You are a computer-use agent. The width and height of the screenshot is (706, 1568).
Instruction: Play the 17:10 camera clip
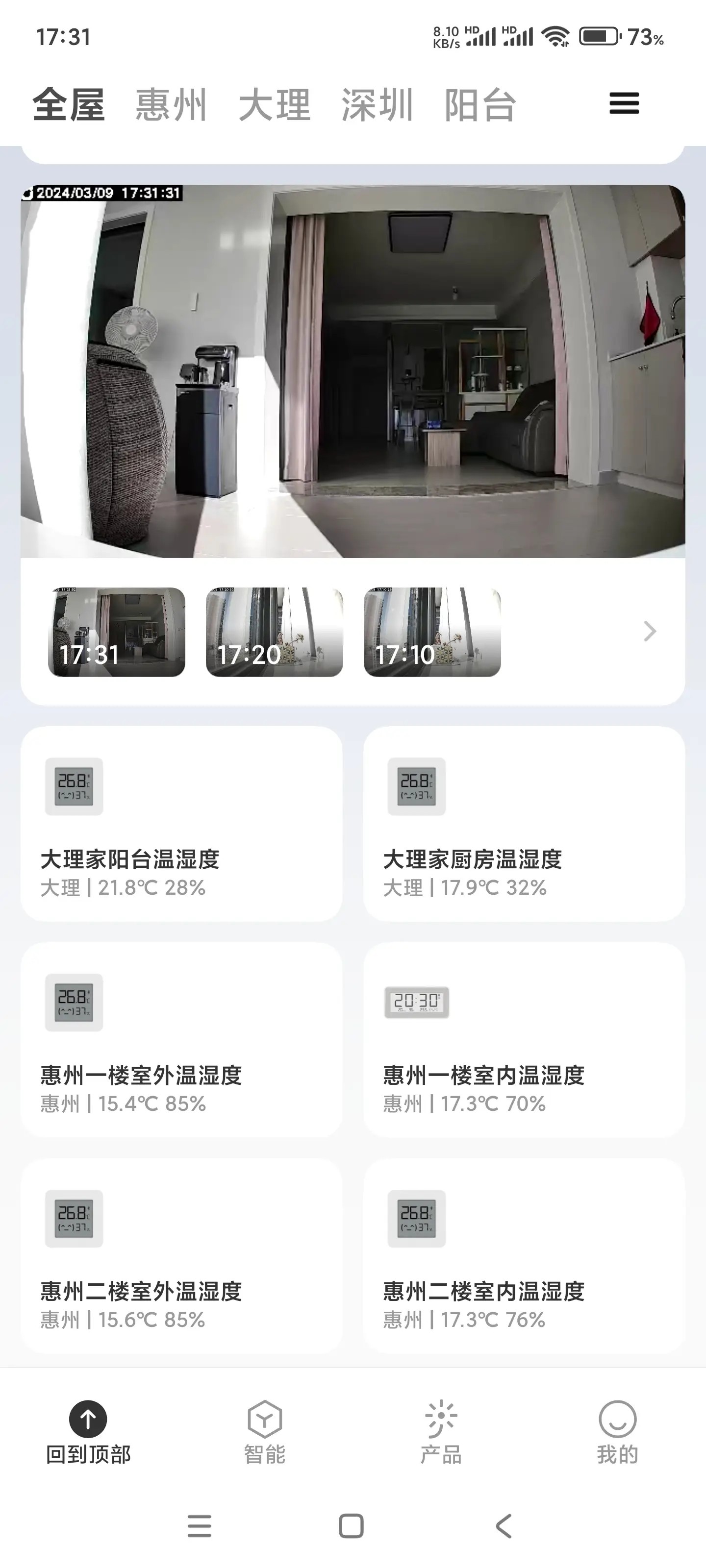coord(432,632)
